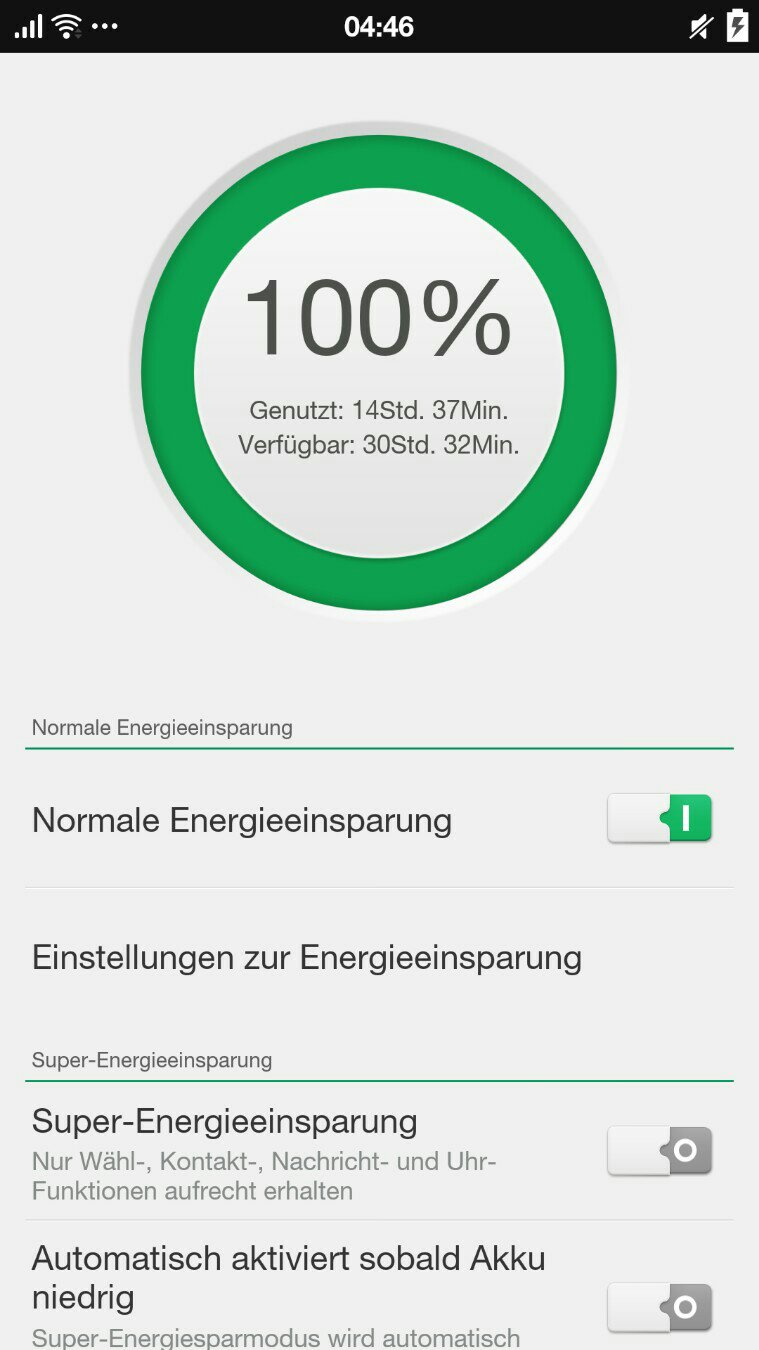Disable the Normale Energieeinsparung switch
Image resolution: width=759 pixels, height=1350 pixels.
tap(659, 818)
